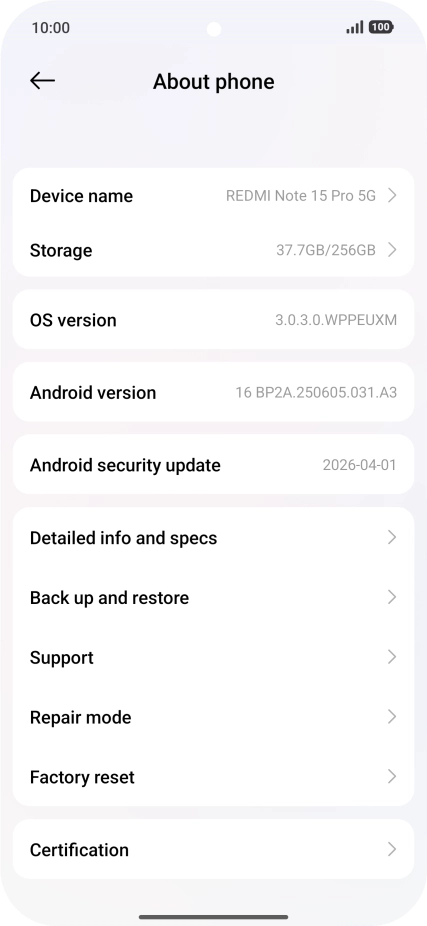
Task: Open Back up and restore
Action: point(213,597)
